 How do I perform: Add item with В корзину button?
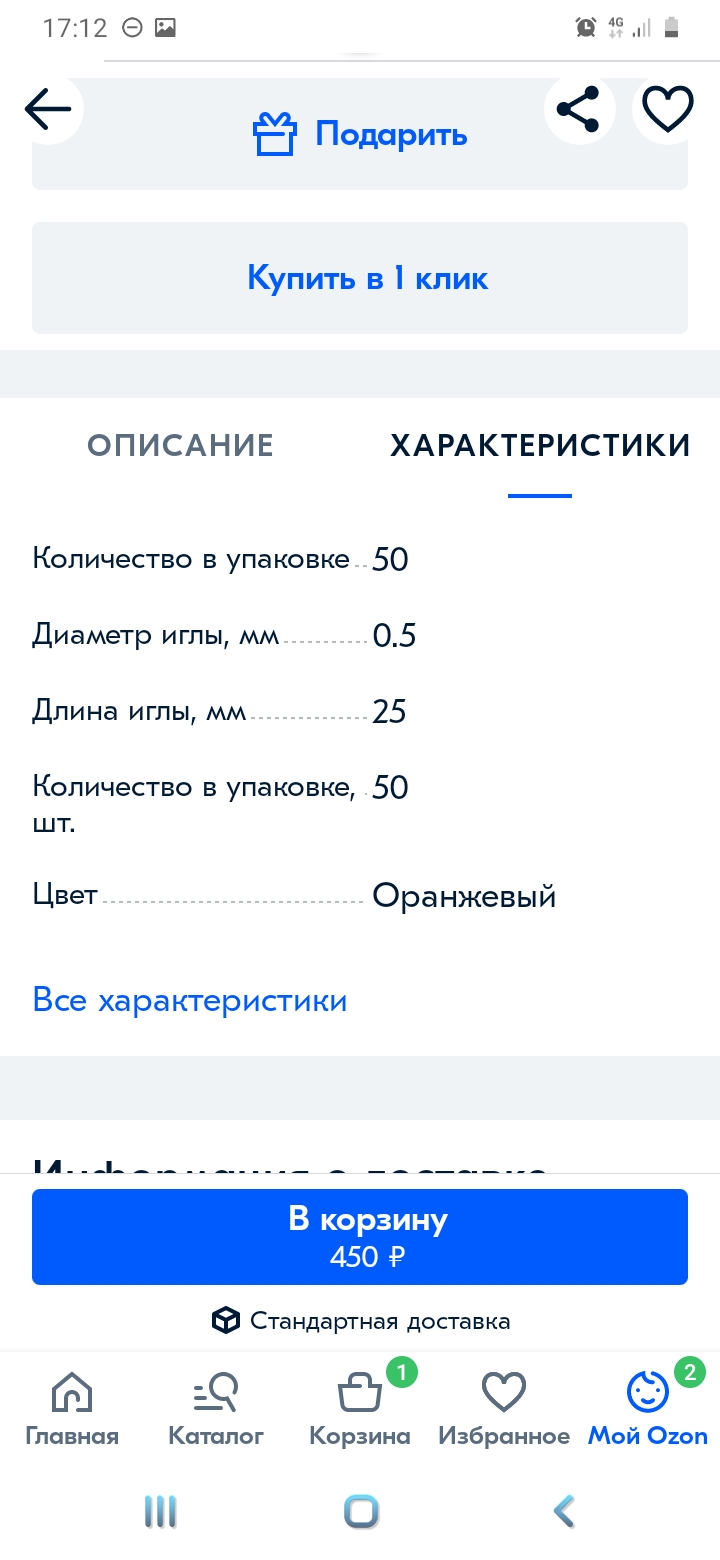360,1236
